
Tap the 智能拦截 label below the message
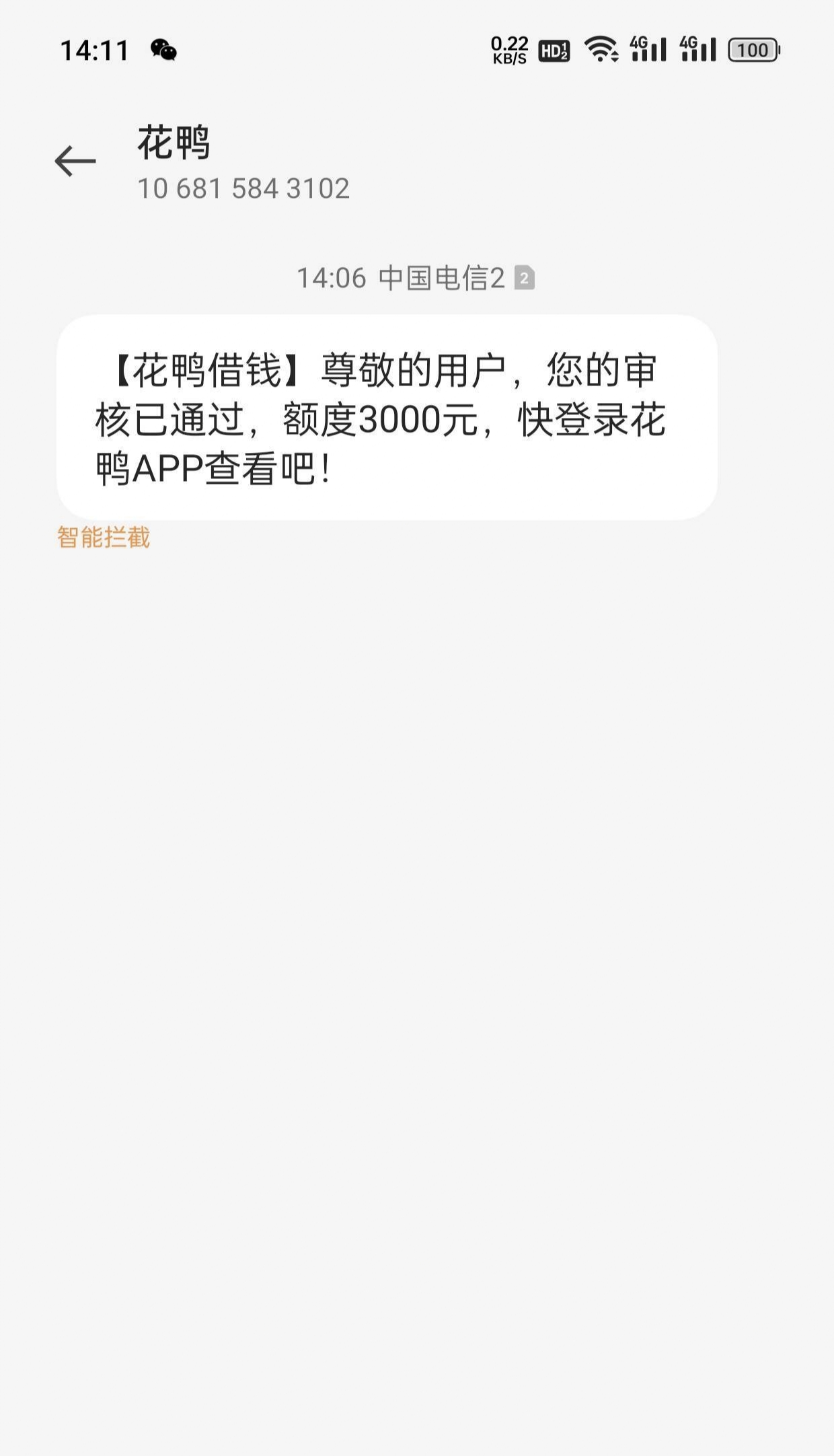(x=104, y=538)
